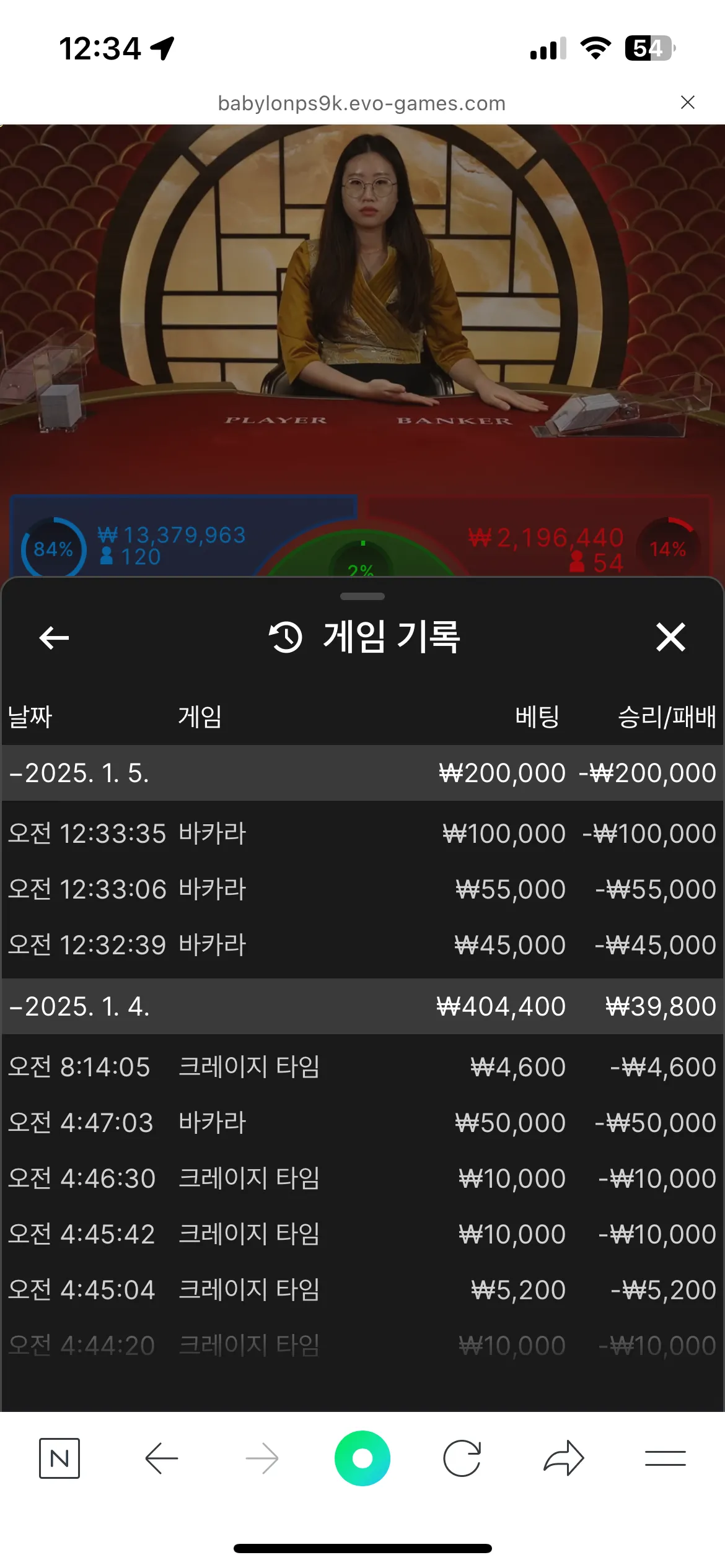Open the 오전 8:14:05 크레이지 타임 record

tap(362, 1067)
